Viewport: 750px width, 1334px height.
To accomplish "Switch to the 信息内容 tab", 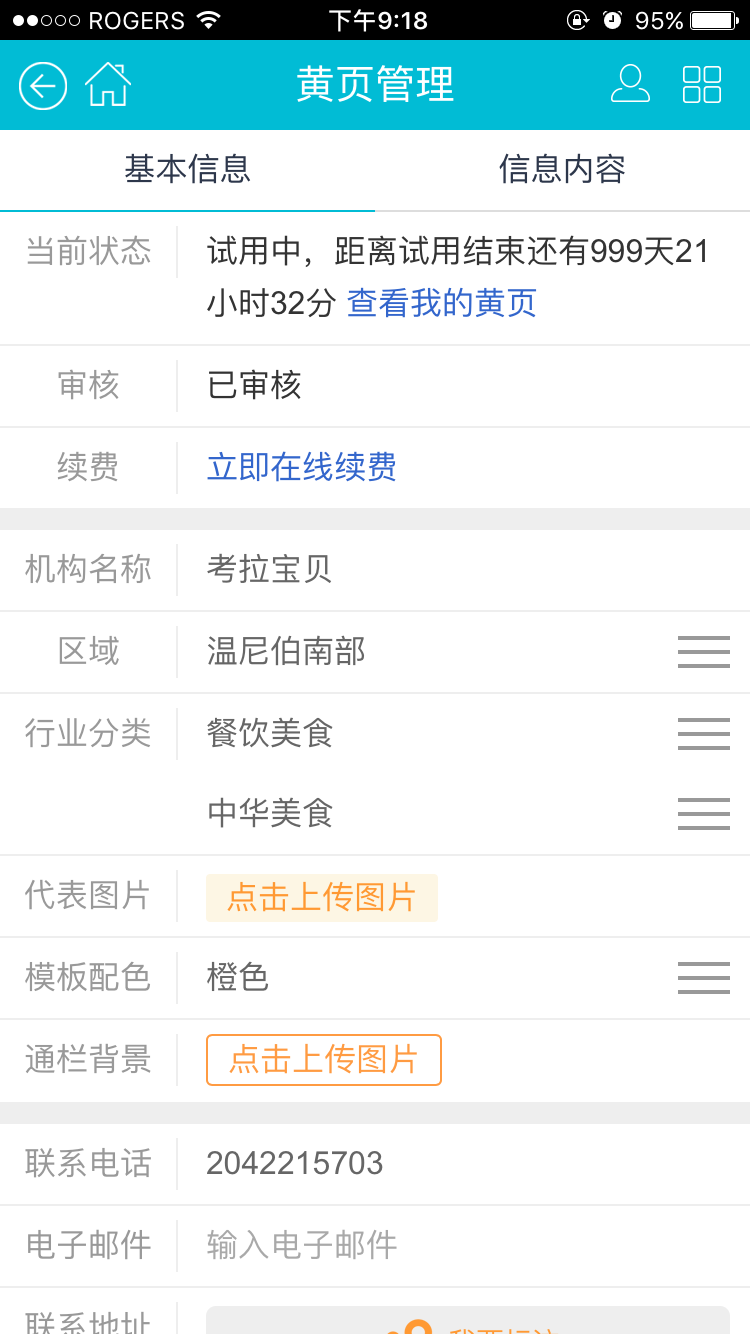I will (x=562, y=169).
